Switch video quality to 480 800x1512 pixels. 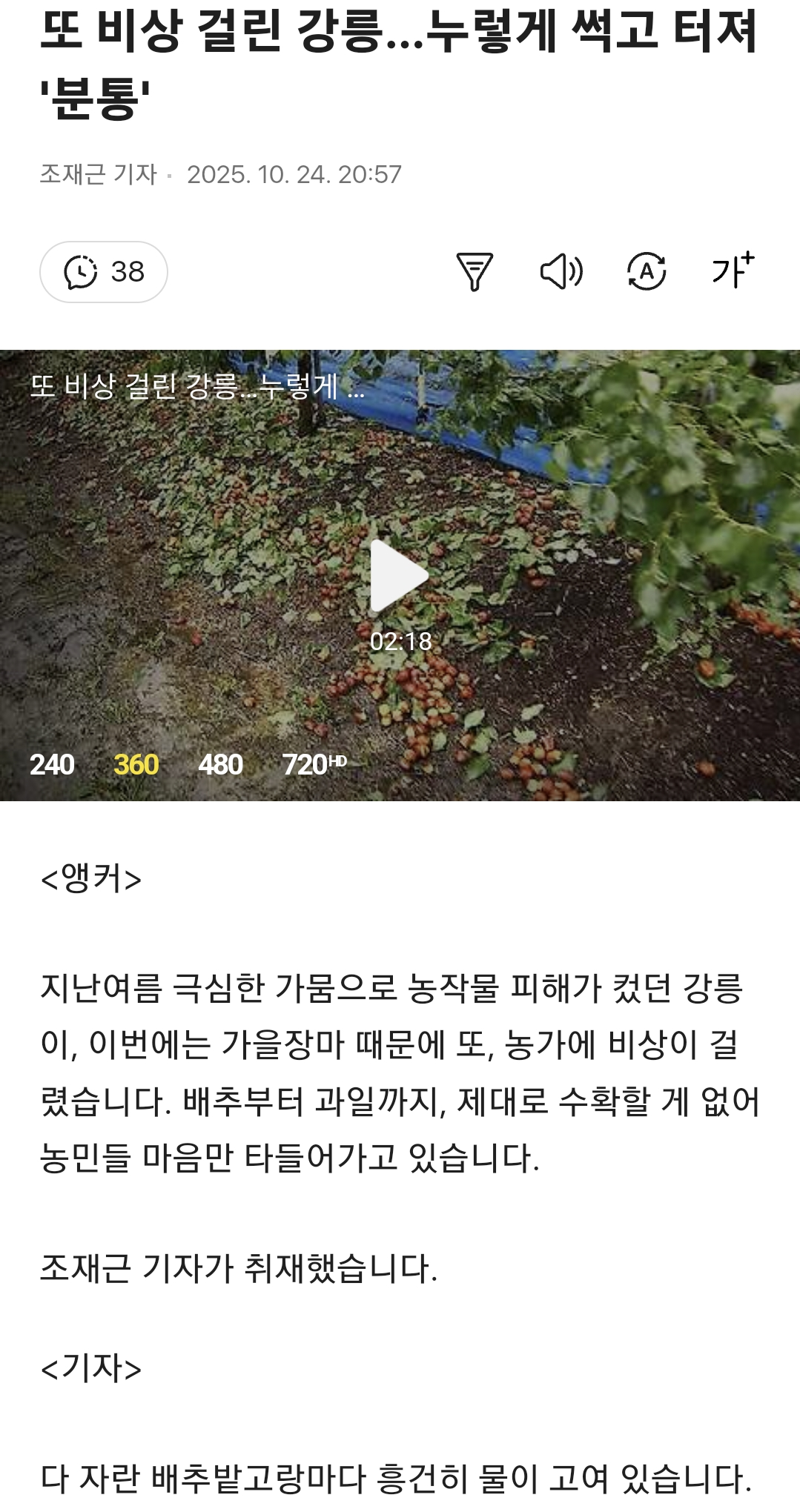222,764
